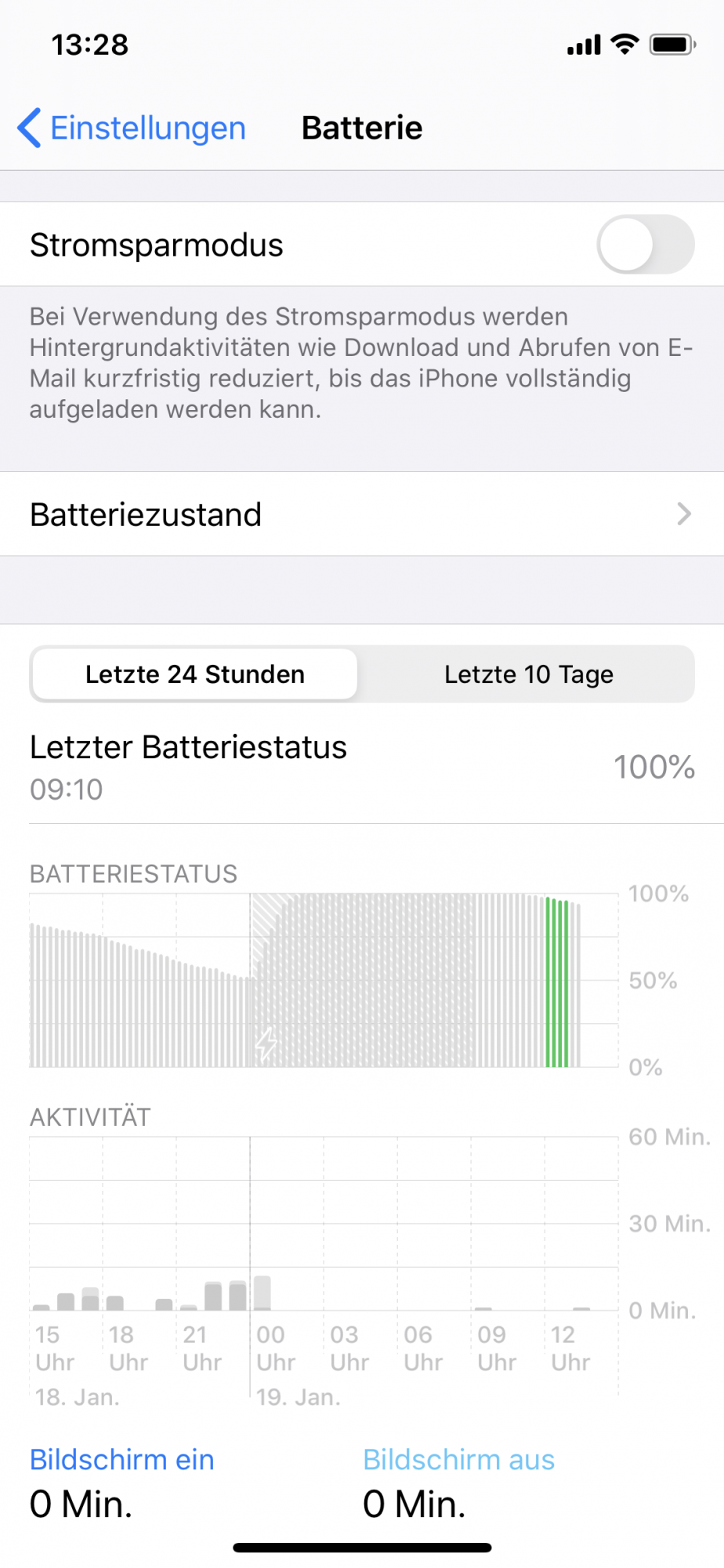724x1568 pixels.
Task: Tap the green bars in Batteriestatus chart
Action: [x=556, y=983]
